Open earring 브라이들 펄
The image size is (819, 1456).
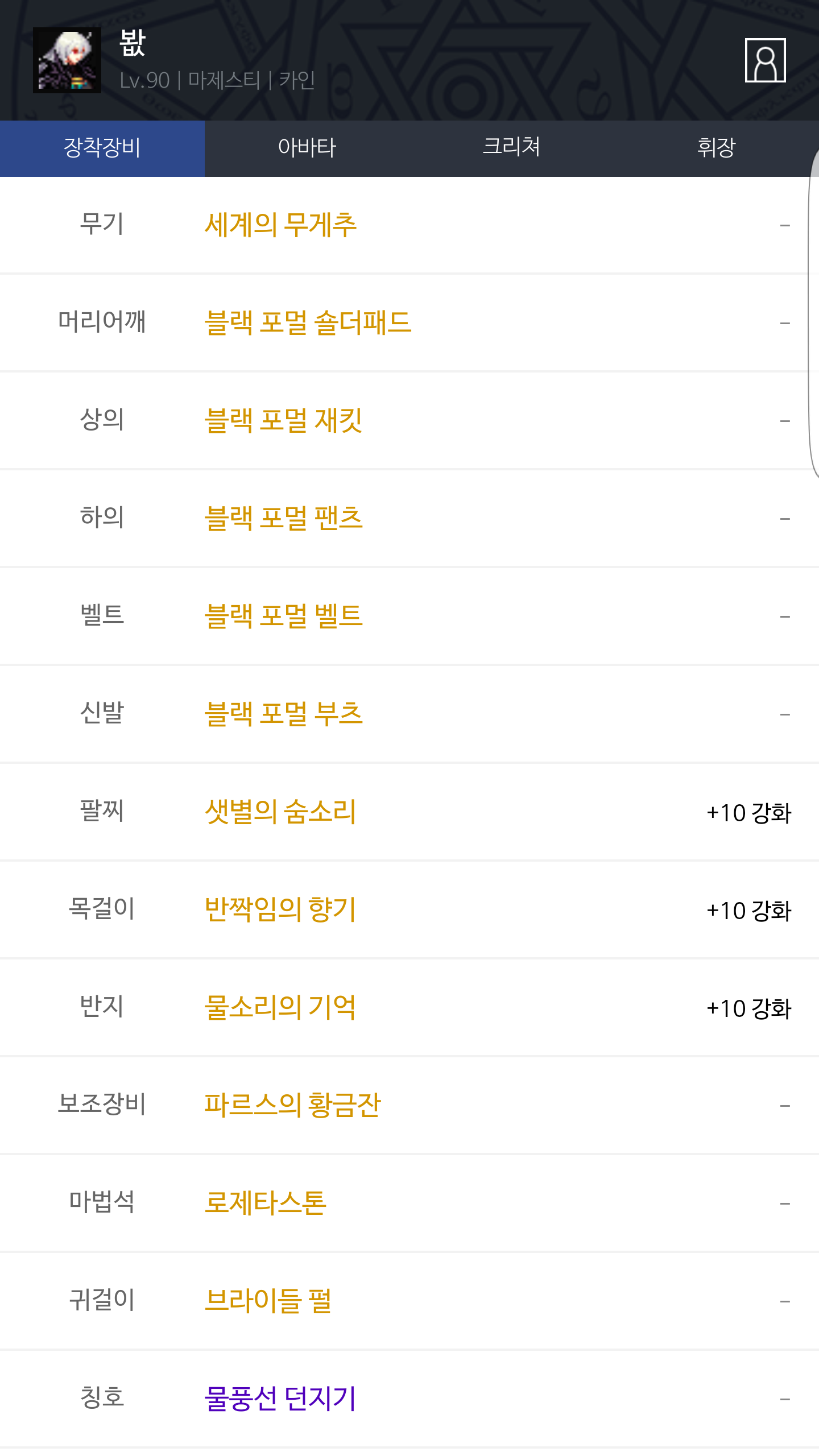coord(268,1301)
